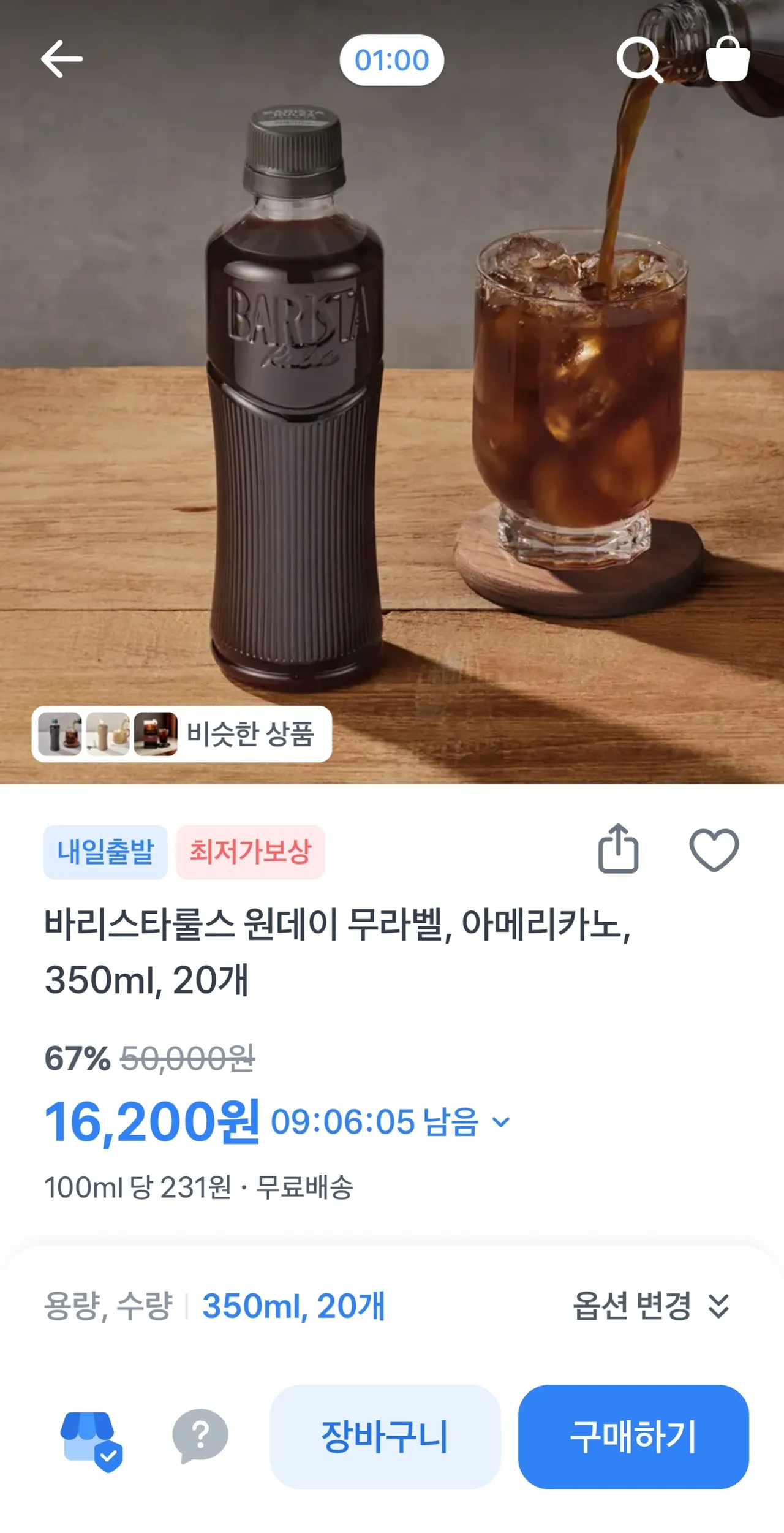The height and width of the screenshot is (1533, 784).
Task: Add product to wishlist with heart
Action: (714, 850)
